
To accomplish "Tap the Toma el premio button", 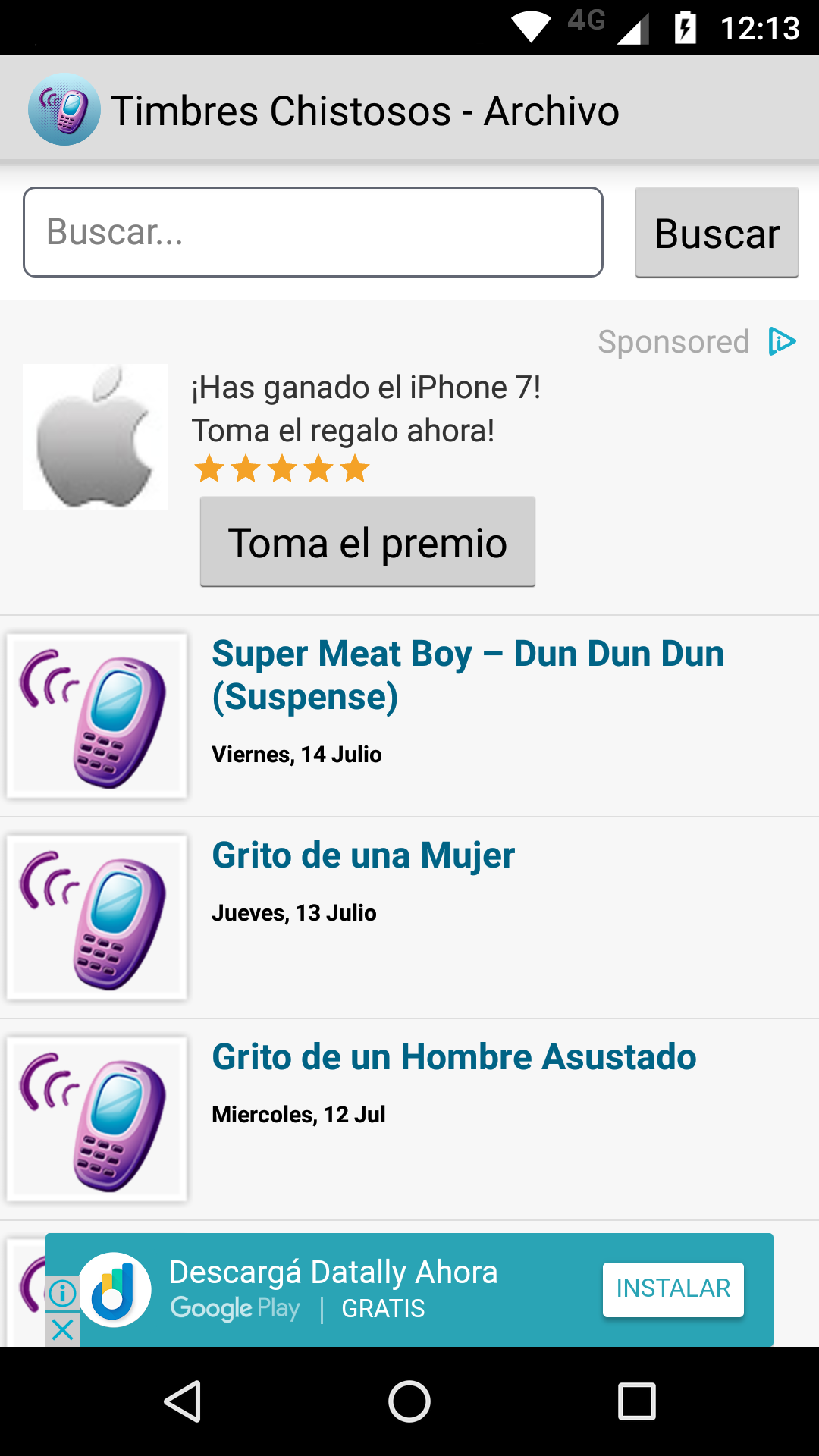I will click(x=368, y=542).
